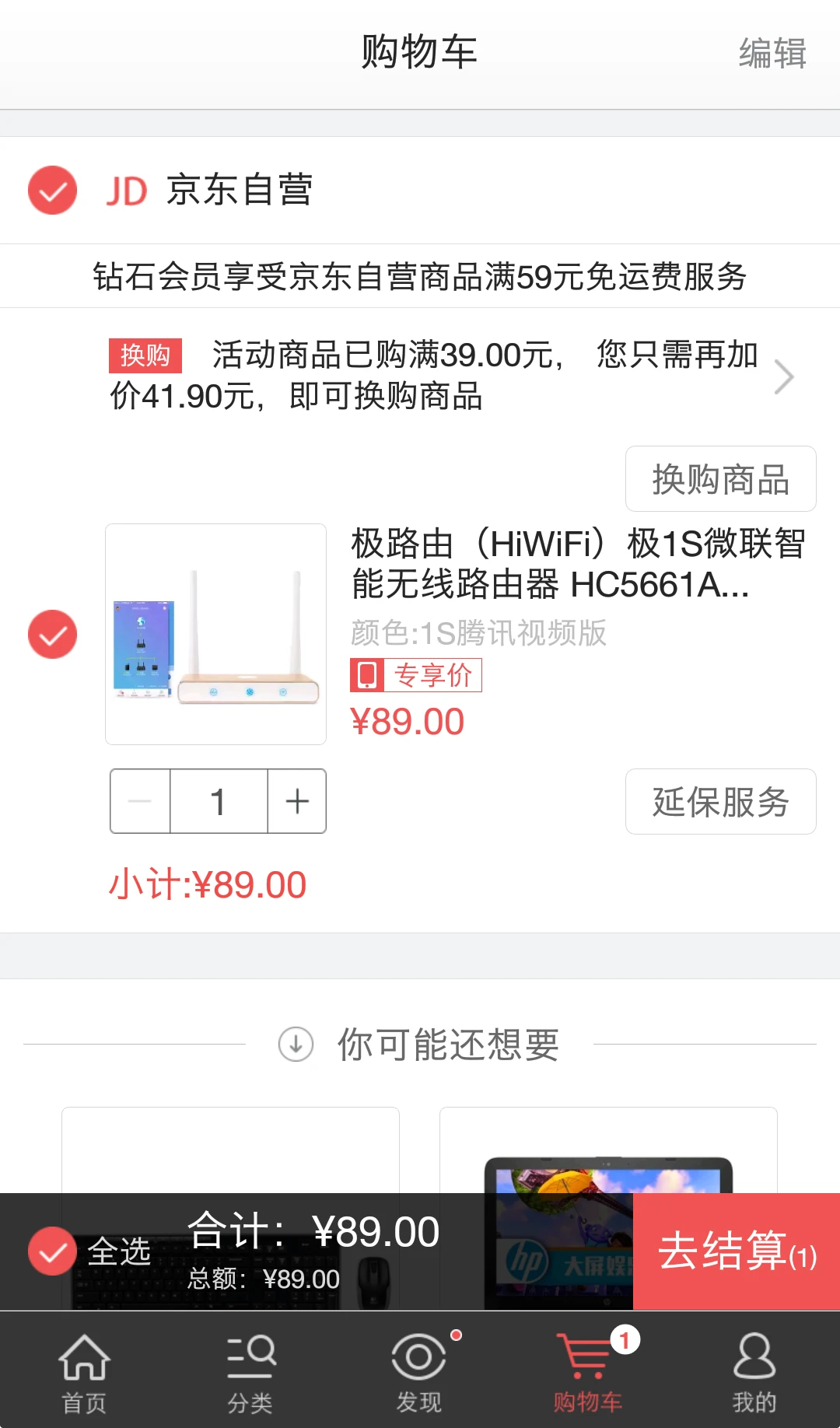Click the 专享价 phone price tag icon
The width and height of the screenshot is (840, 1428).
click(x=366, y=676)
